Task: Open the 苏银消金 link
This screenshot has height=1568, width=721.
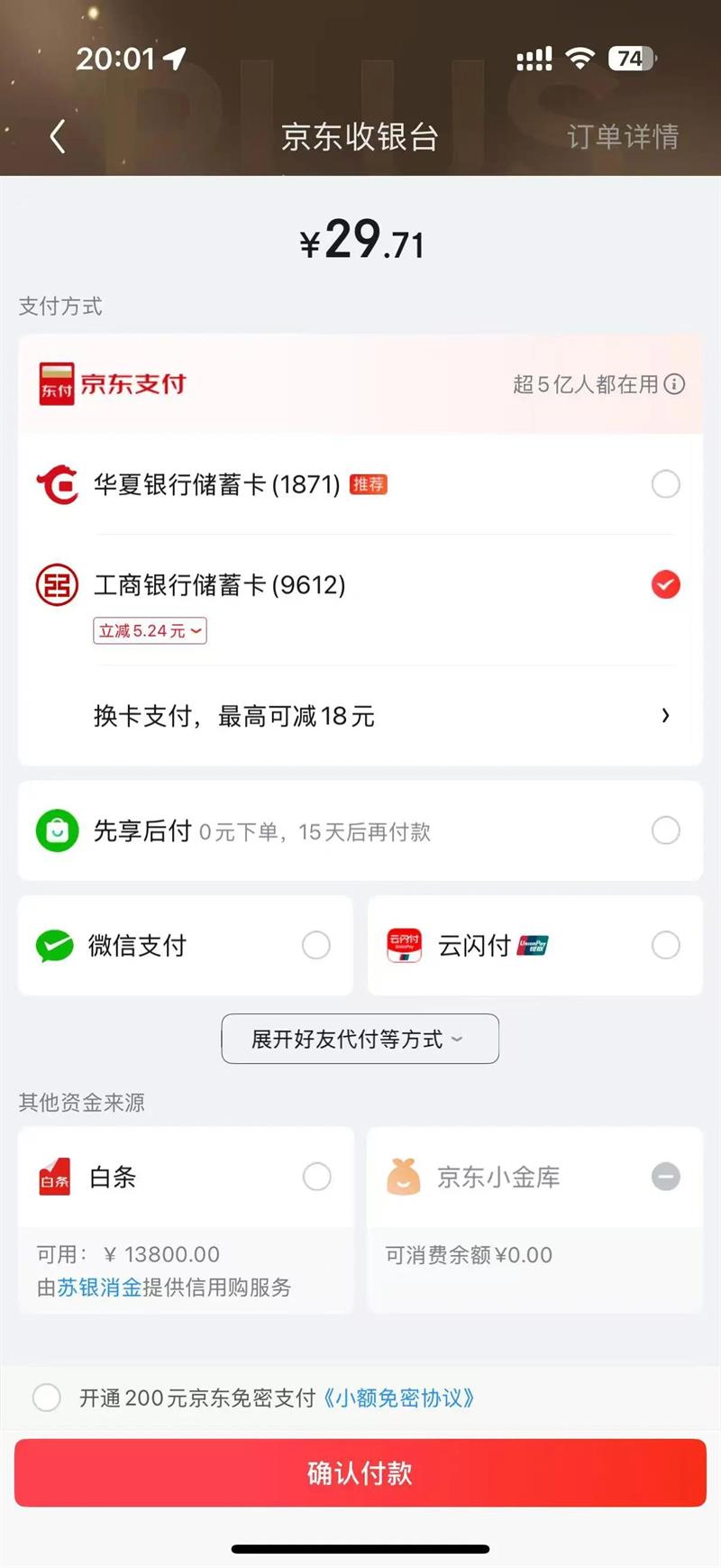Action: click(99, 1288)
